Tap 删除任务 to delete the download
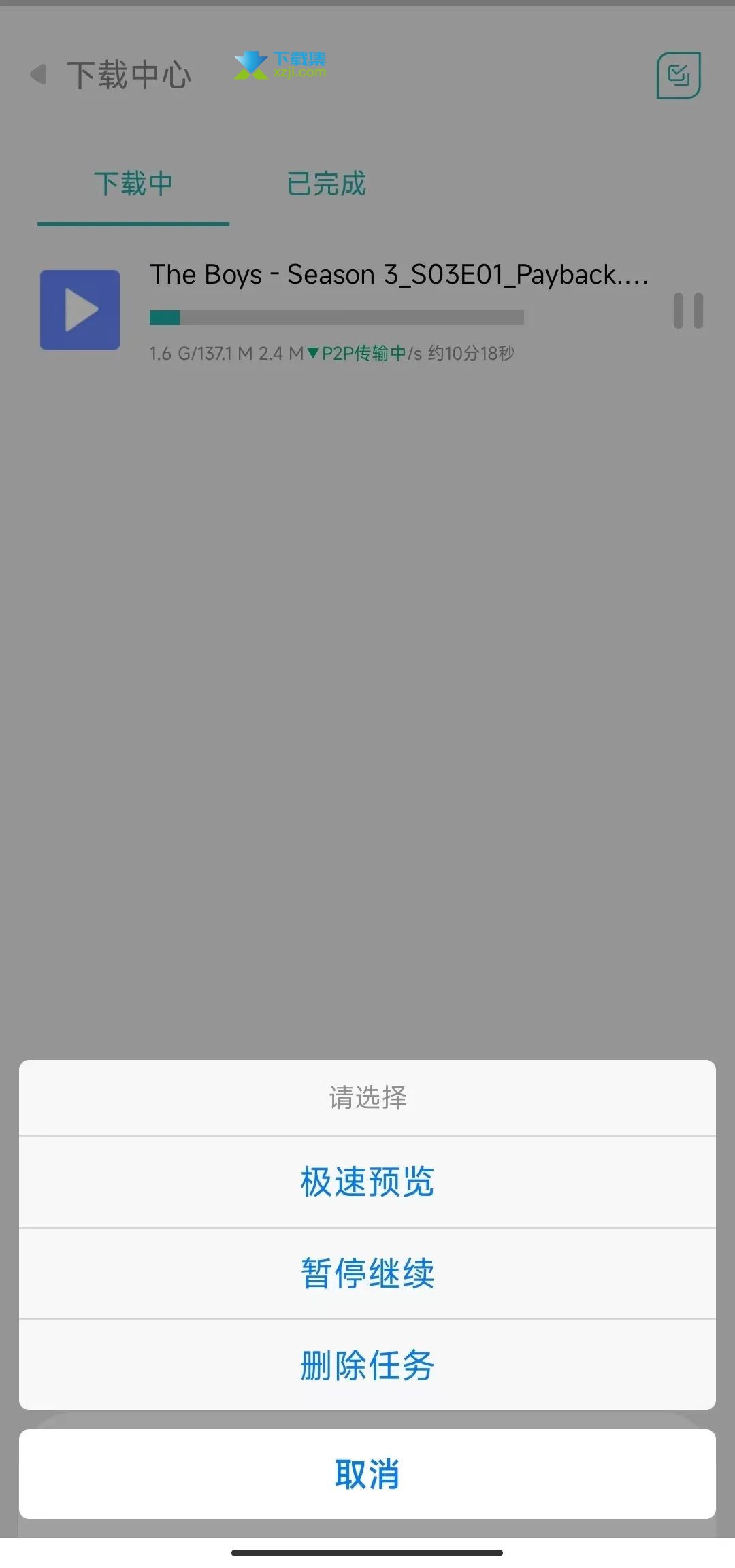Viewport: 735px width, 1568px height. pos(367,1365)
